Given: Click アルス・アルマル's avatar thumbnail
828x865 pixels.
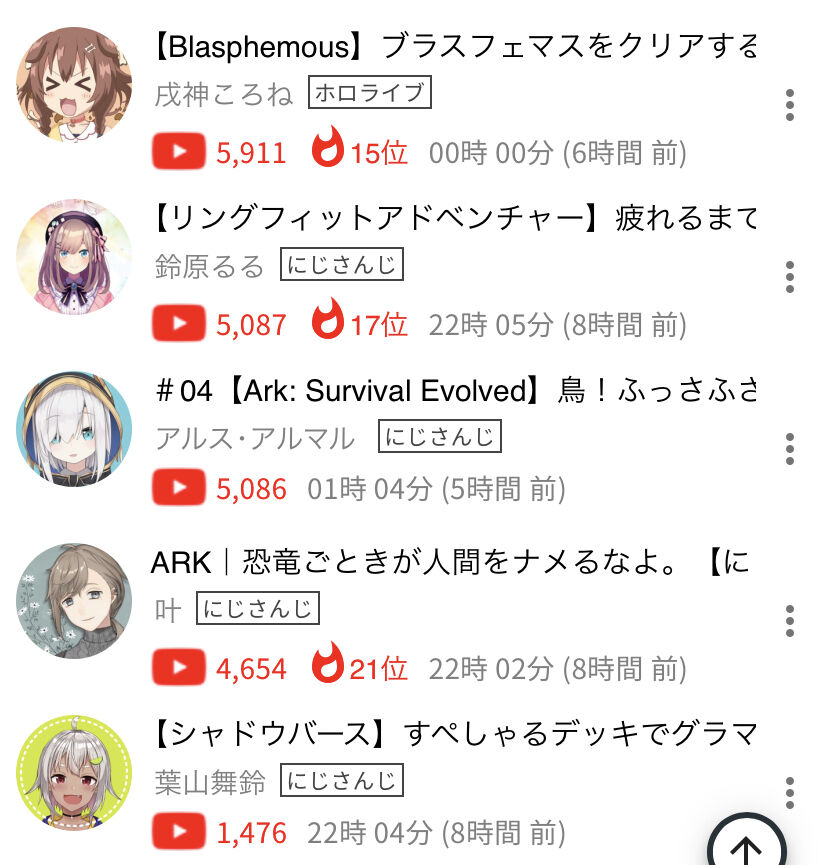Looking at the screenshot, I should pyautogui.click(x=73, y=430).
